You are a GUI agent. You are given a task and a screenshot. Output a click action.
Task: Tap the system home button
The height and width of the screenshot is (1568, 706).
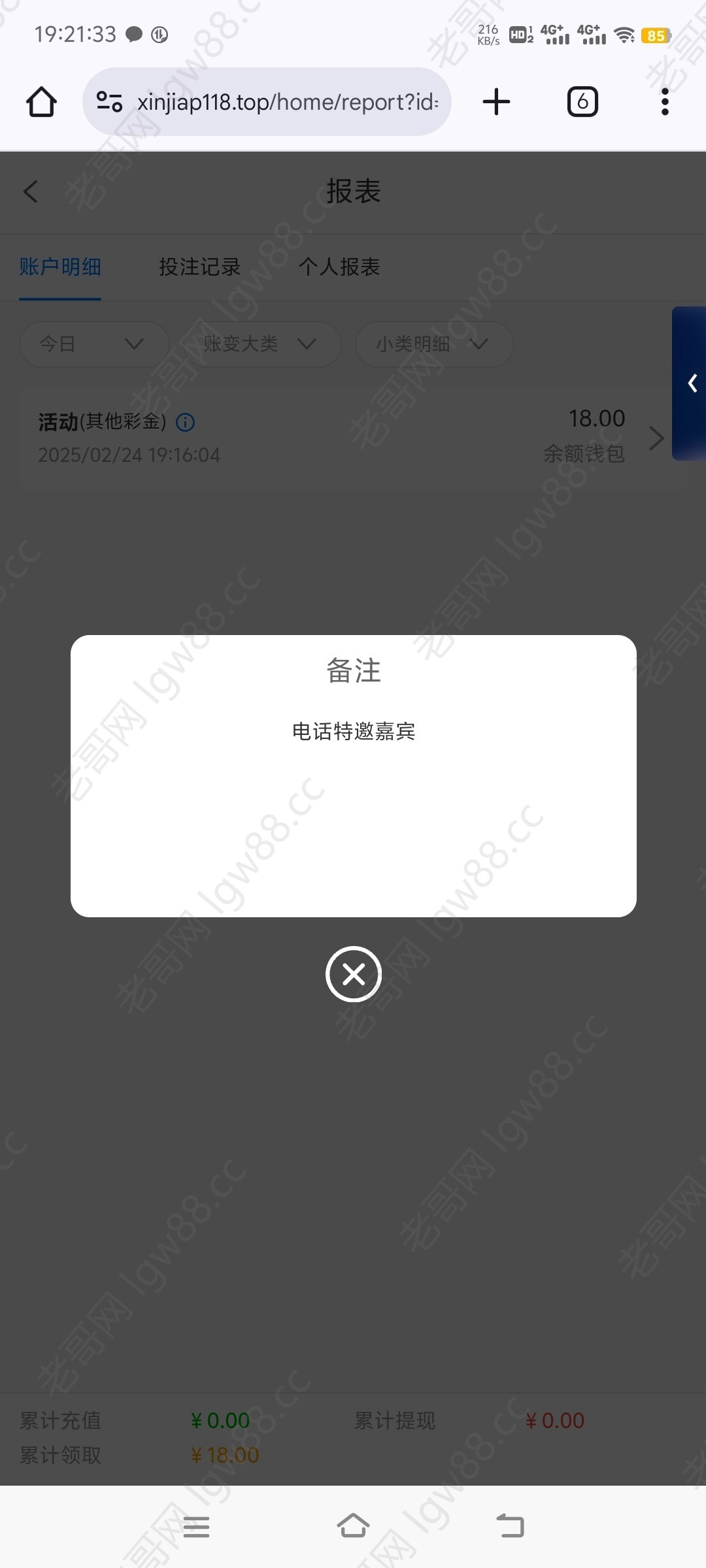pyautogui.click(x=353, y=1526)
